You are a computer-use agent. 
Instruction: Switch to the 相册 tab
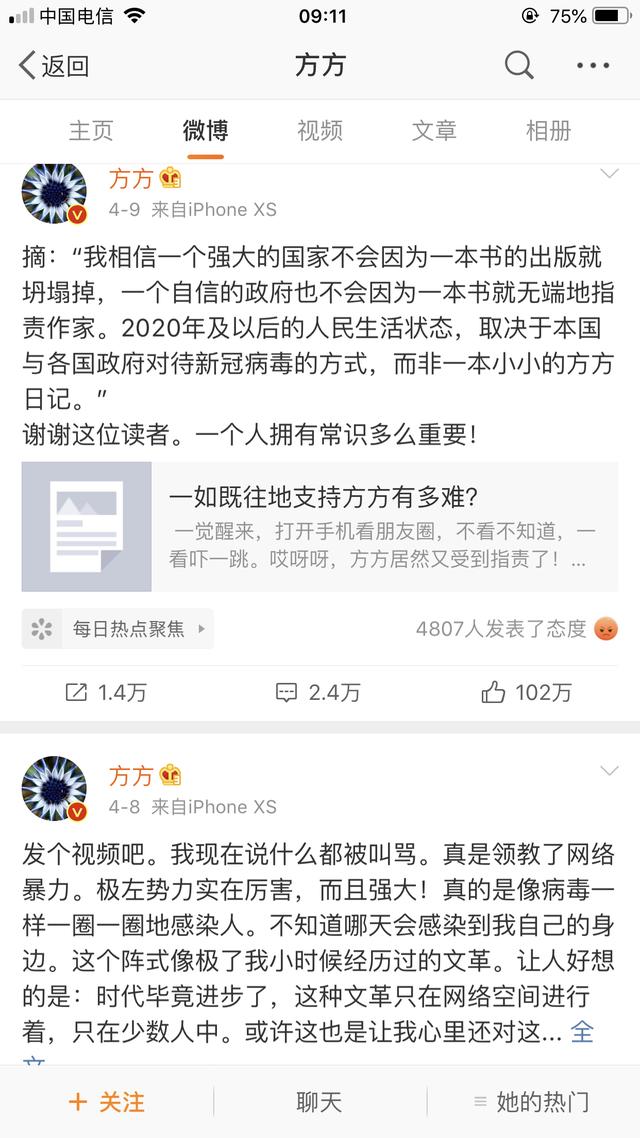click(549, 131)
